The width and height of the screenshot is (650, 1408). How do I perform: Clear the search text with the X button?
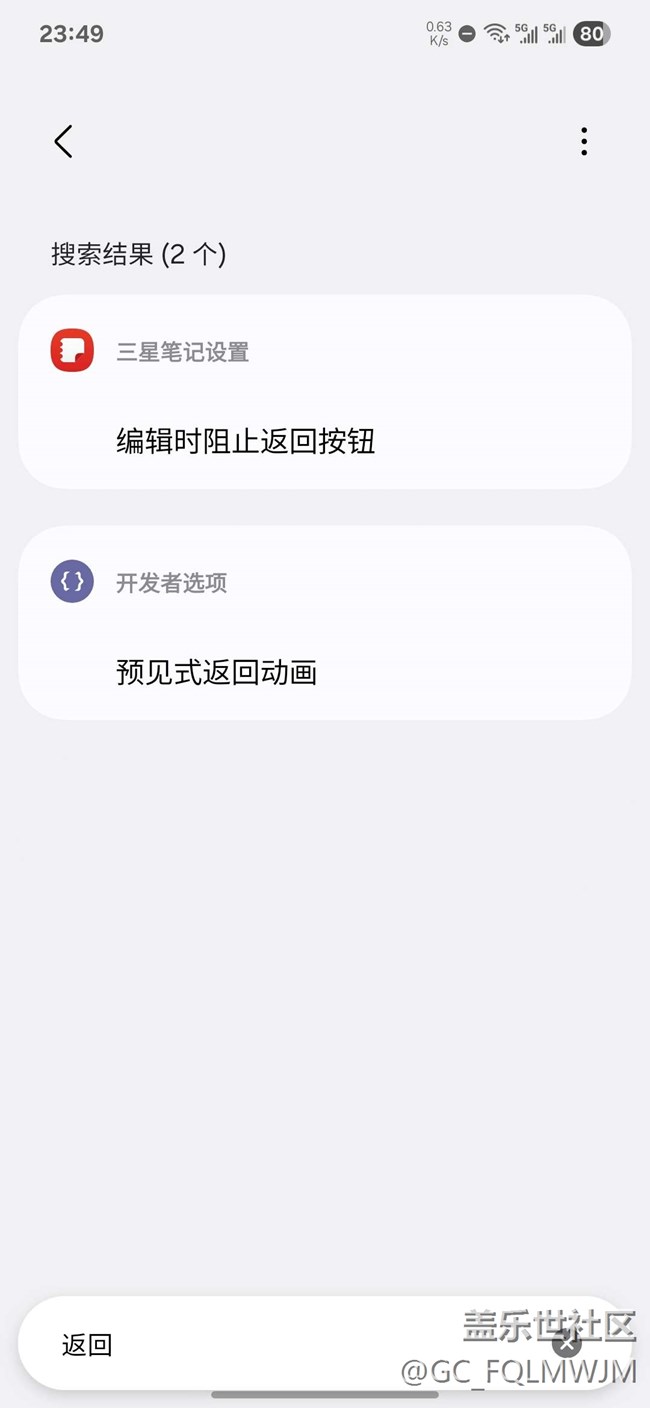567,1343
